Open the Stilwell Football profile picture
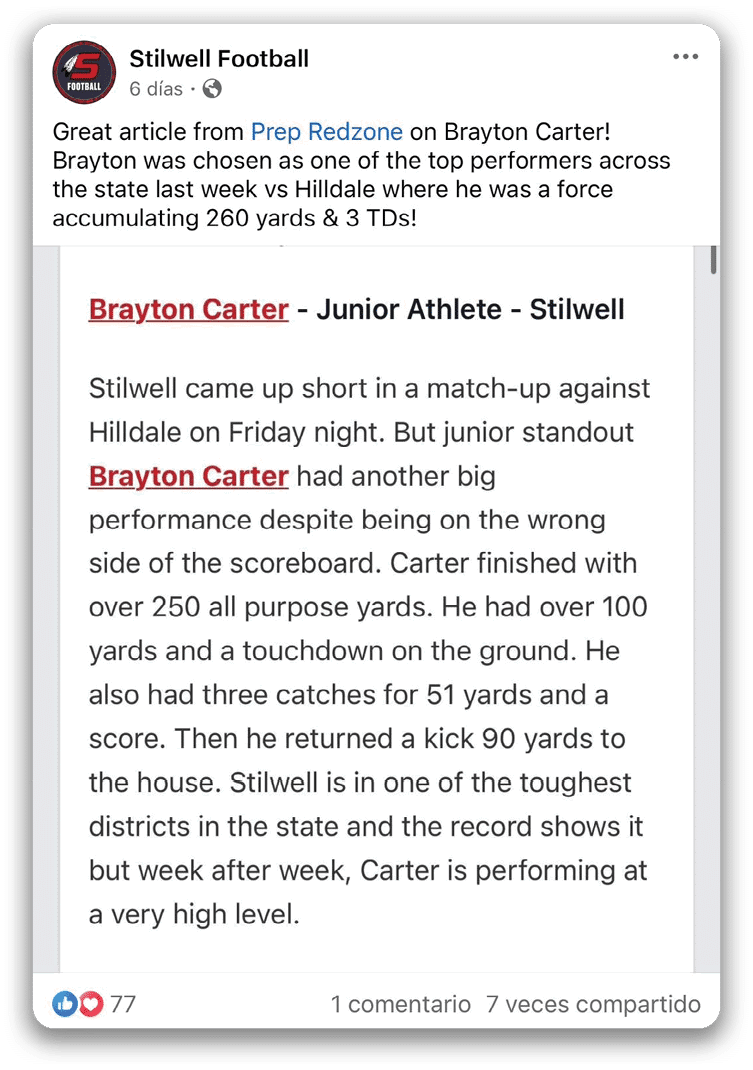Screen dimensions: 753x1070 (x=84, y=72)
